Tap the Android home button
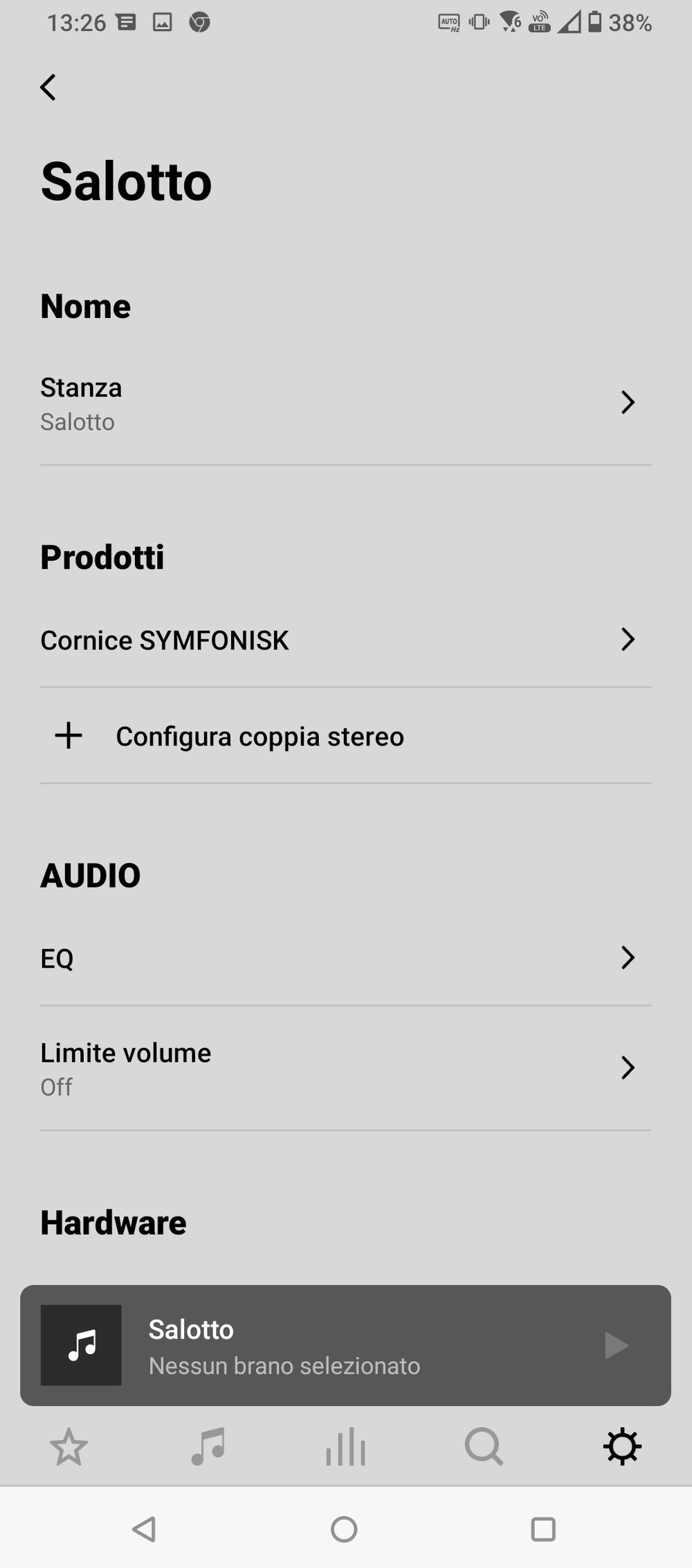Image resolution: width=692 pixels, height=1568 pixels. (x=344, y=1529)
